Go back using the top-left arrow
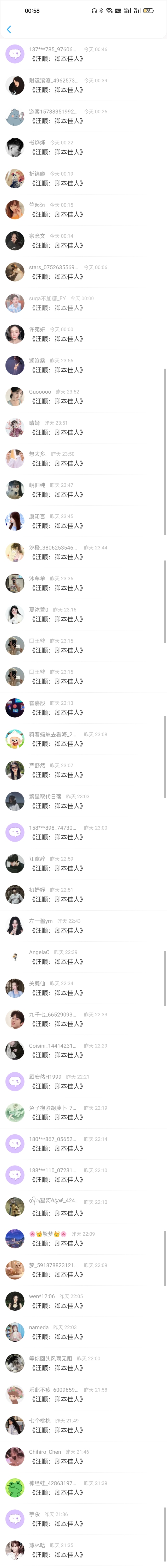167x1568 pixels. tap(9, 29)
